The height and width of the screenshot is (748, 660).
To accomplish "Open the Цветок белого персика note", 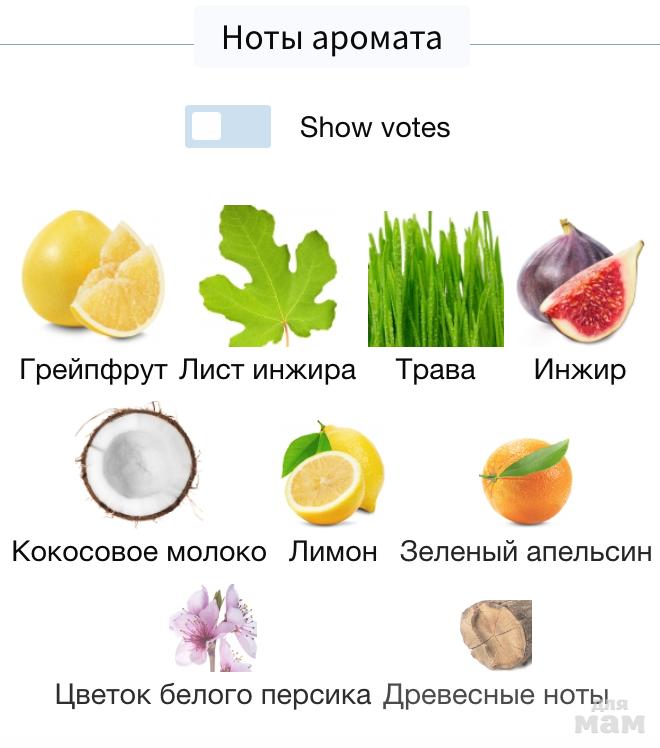I will (212, 628).
